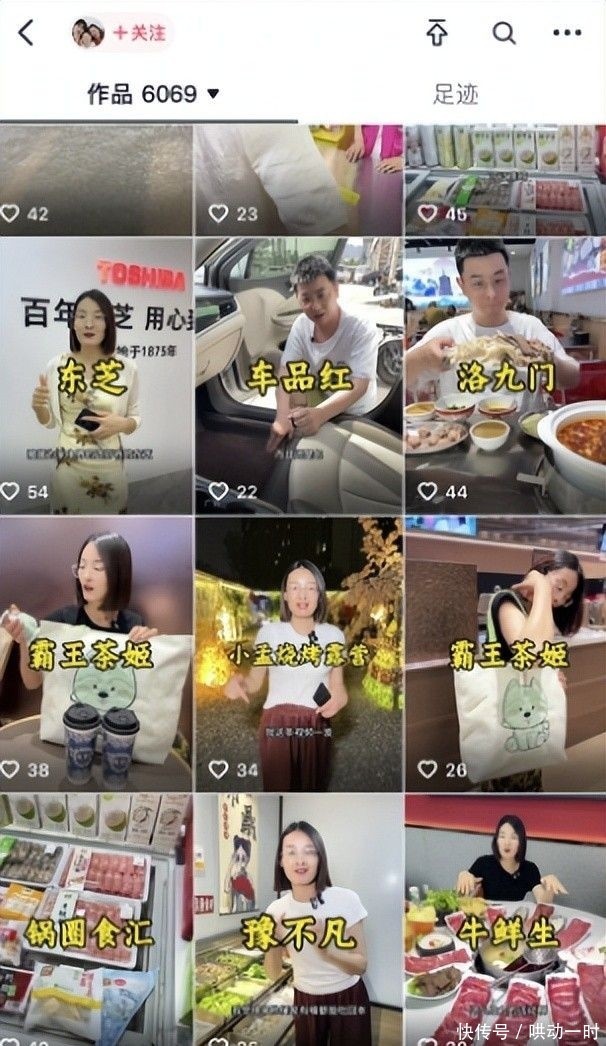Open the 东芝 video
Viewport: 606px width, 1046px height.
[x=96, y=375]
